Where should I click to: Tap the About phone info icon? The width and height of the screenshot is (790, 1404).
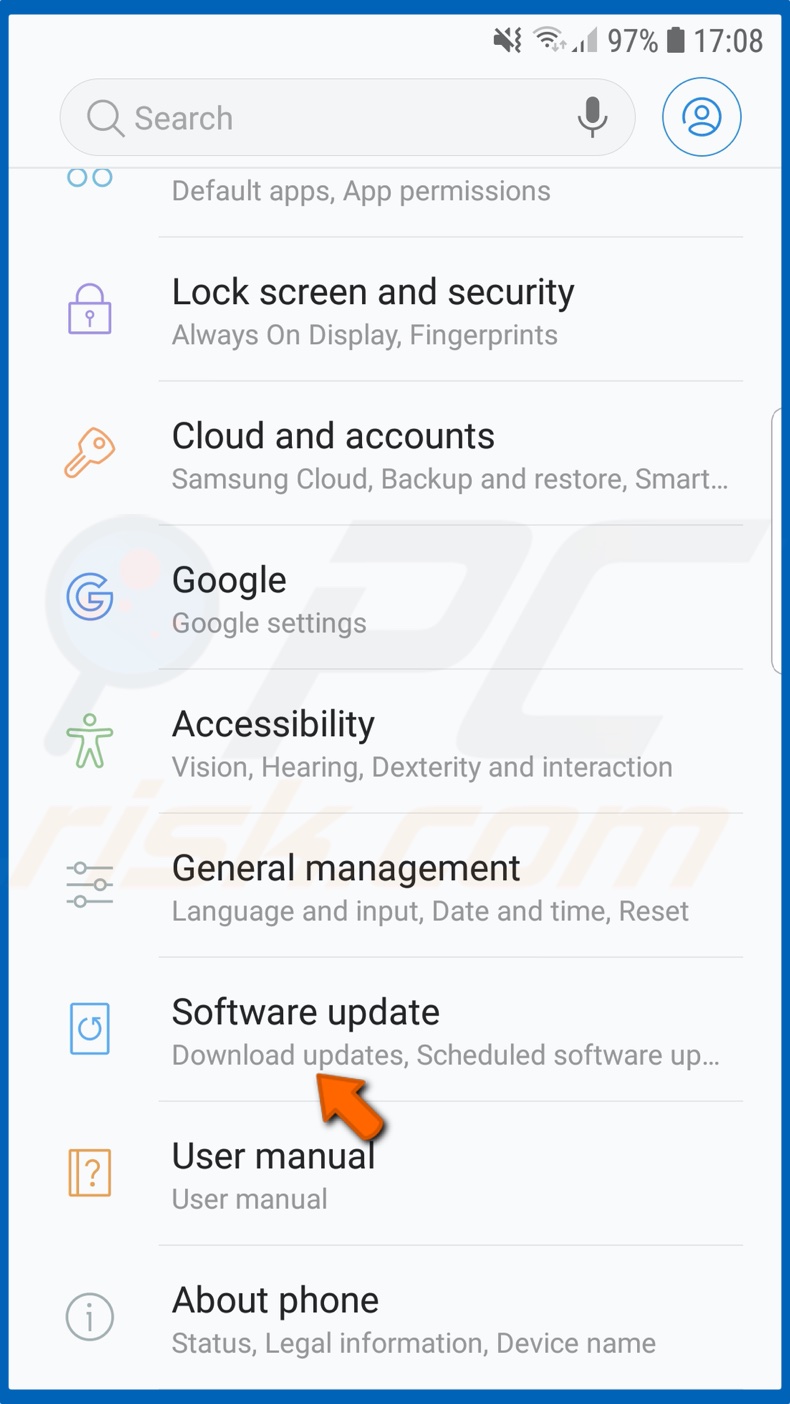[90, 1317]
